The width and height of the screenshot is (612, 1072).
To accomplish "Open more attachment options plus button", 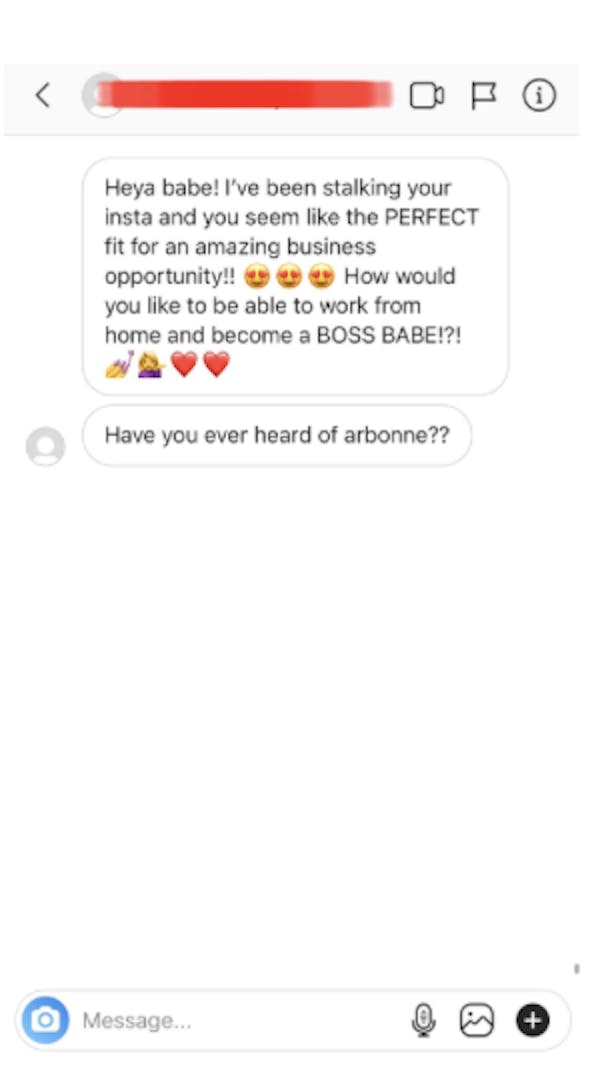I will (533, 1020).
